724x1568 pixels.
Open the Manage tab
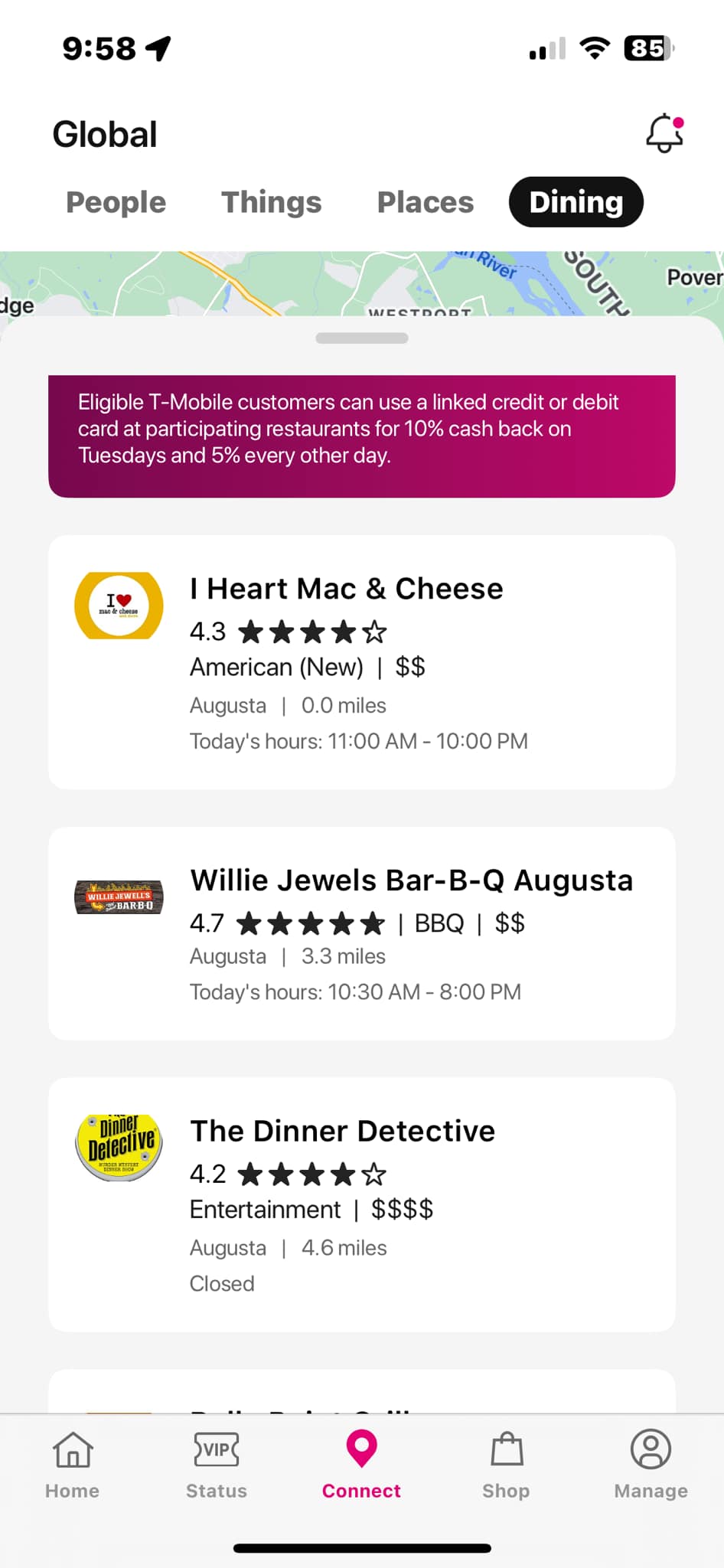[651, 1465]
